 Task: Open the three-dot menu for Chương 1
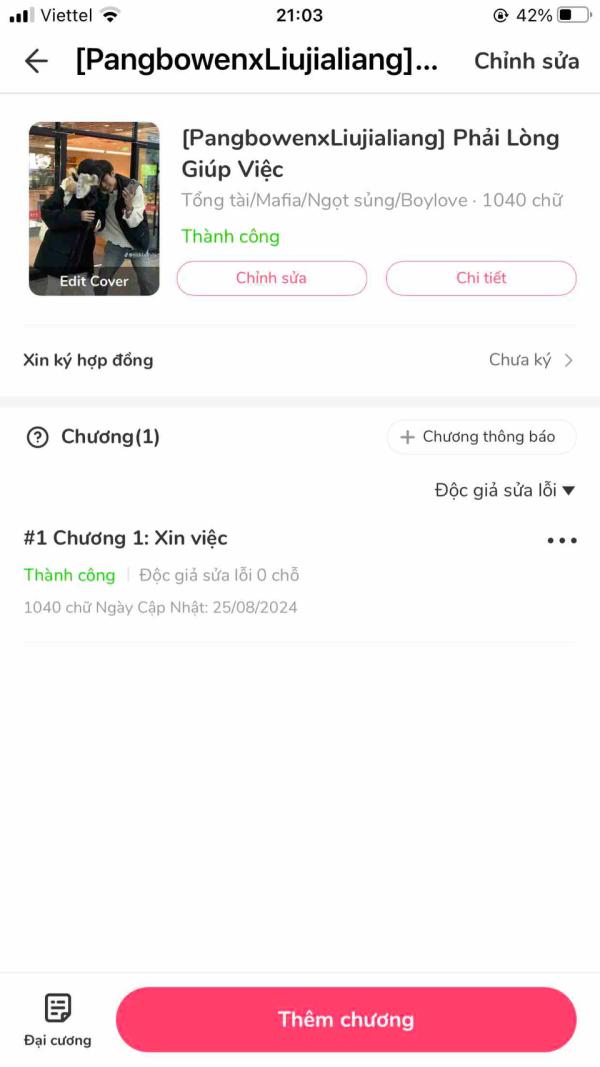tap(561, 540)
